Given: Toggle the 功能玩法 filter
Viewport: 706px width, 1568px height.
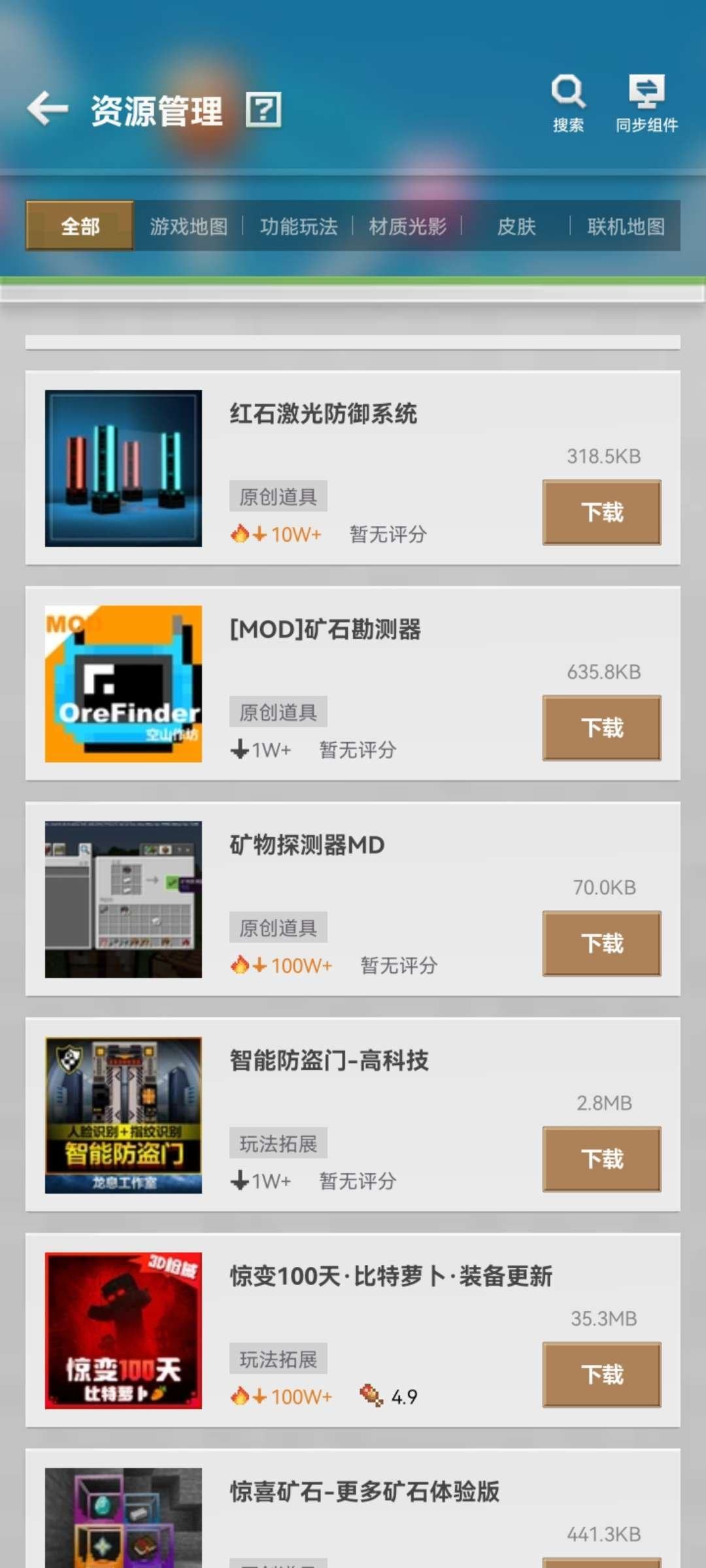Looking at the screenshot, I should [298, 227].
